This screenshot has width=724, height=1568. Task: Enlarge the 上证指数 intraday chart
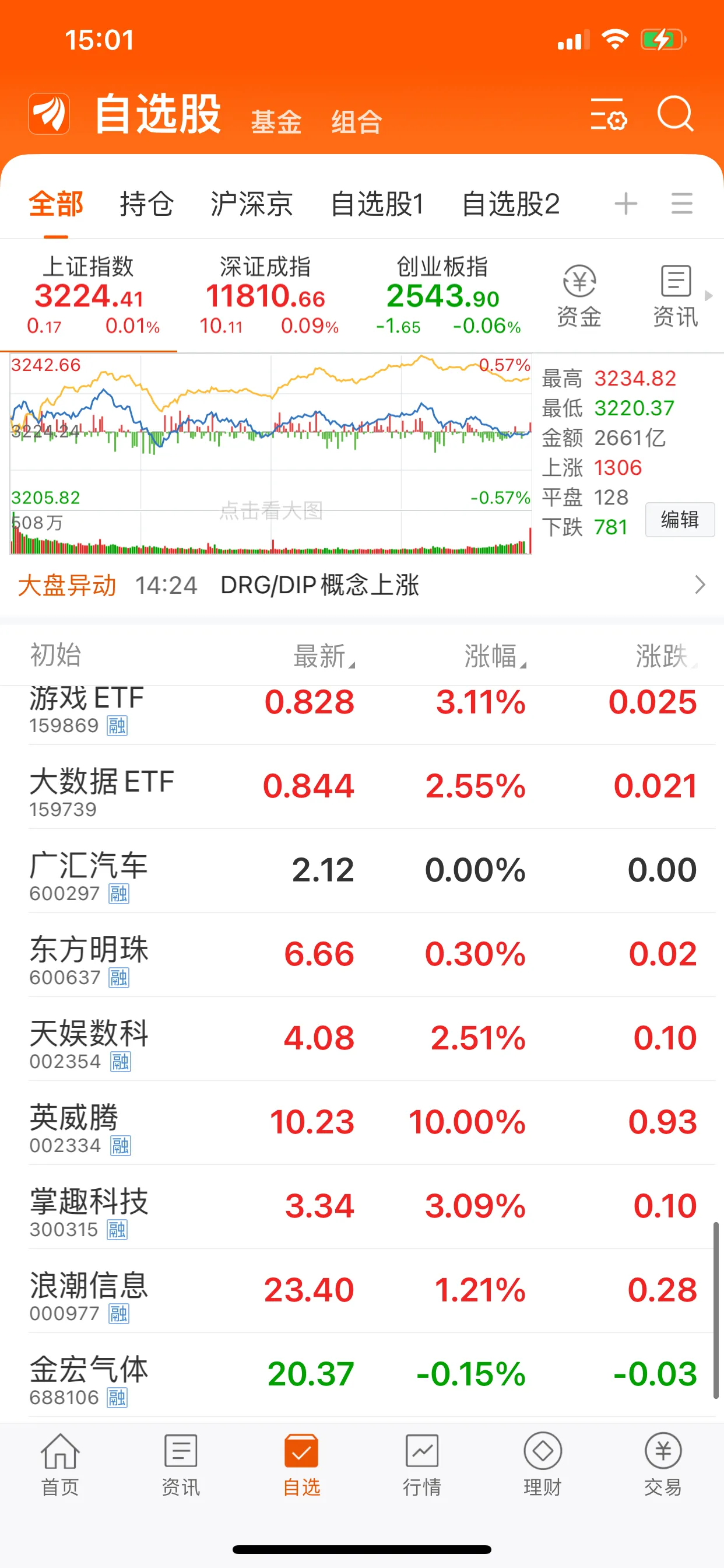click(x=270, y=453)
